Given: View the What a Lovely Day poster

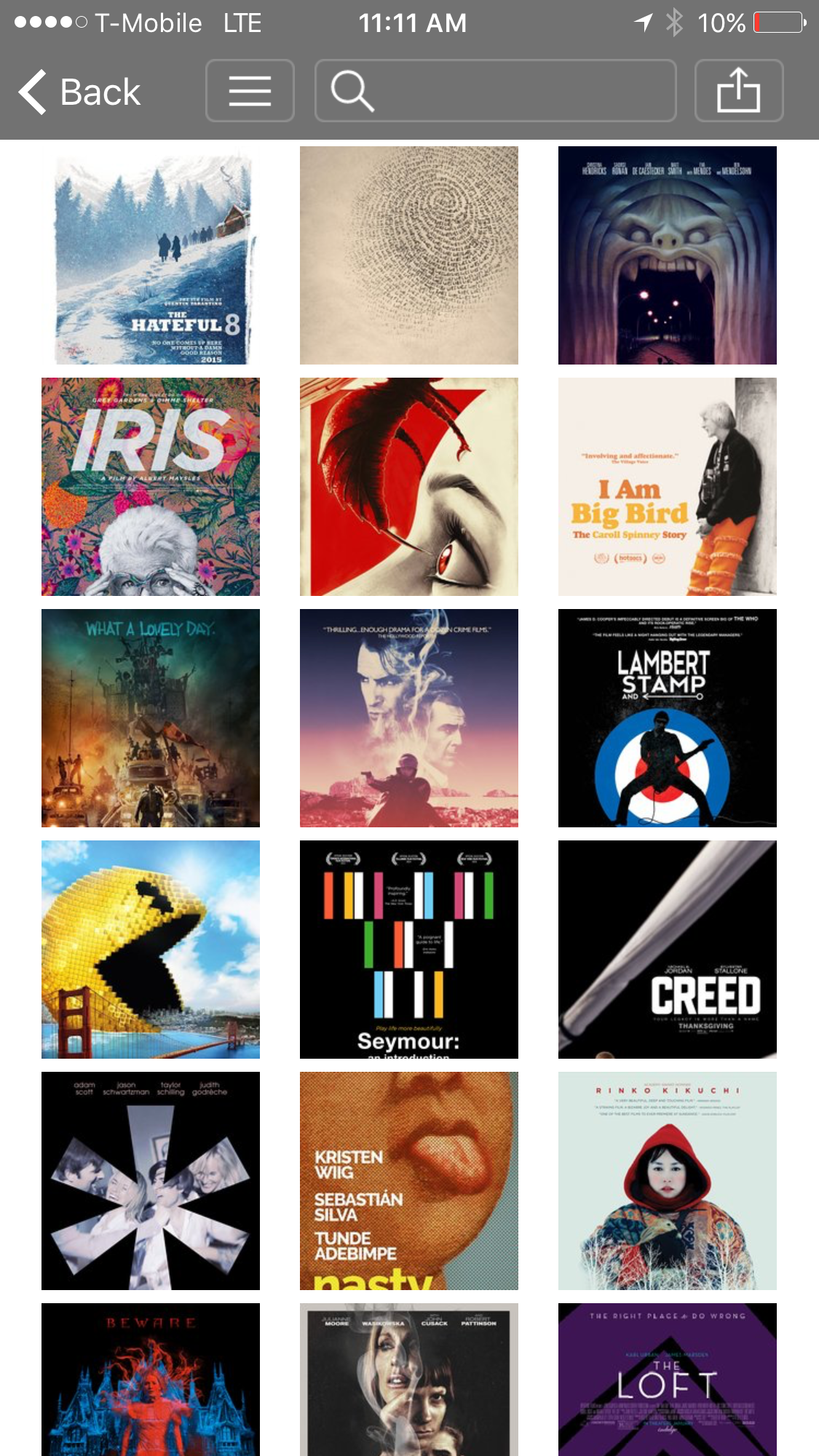Looking at the screenshot, I should (151, 718).
